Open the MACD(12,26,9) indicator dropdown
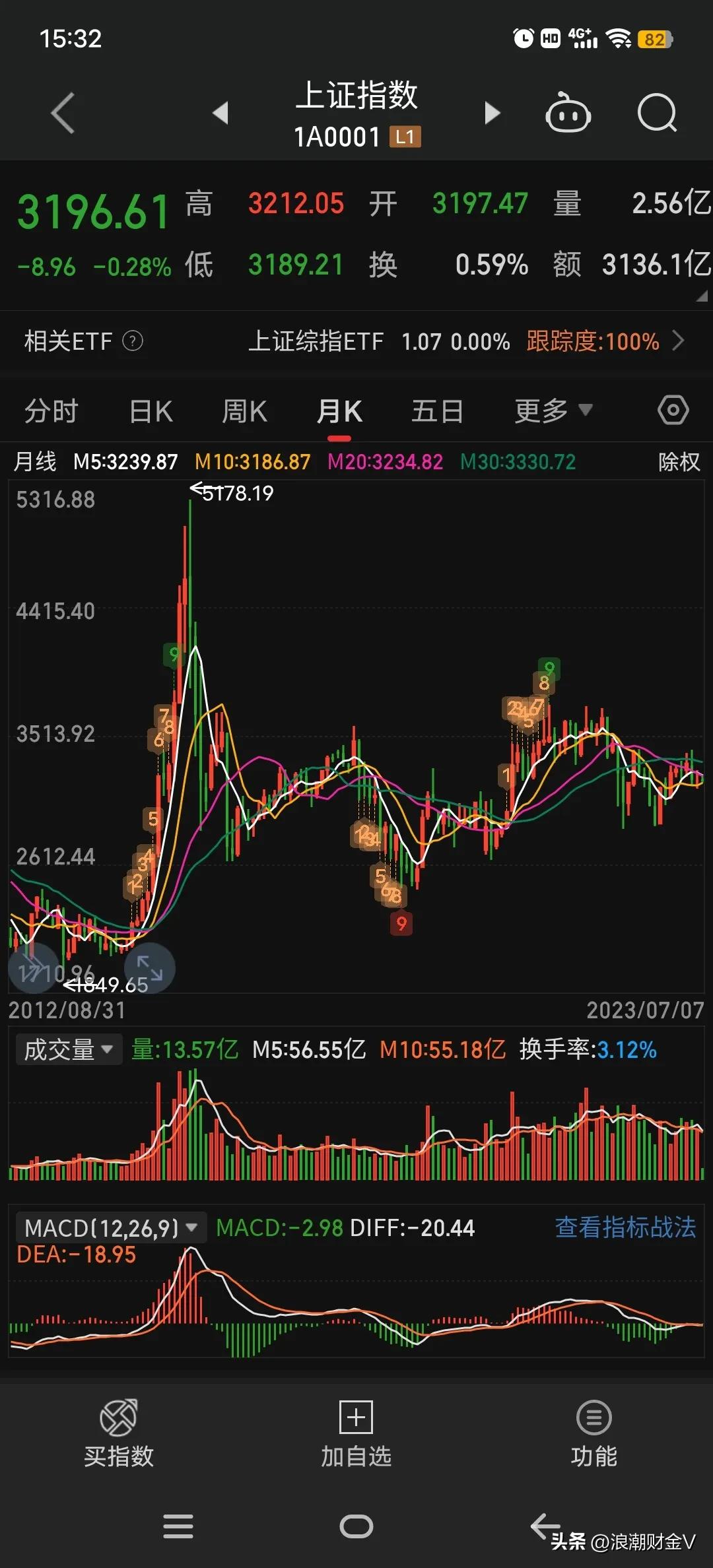This screenshot has width=713, height=1568. point(111,1226)
